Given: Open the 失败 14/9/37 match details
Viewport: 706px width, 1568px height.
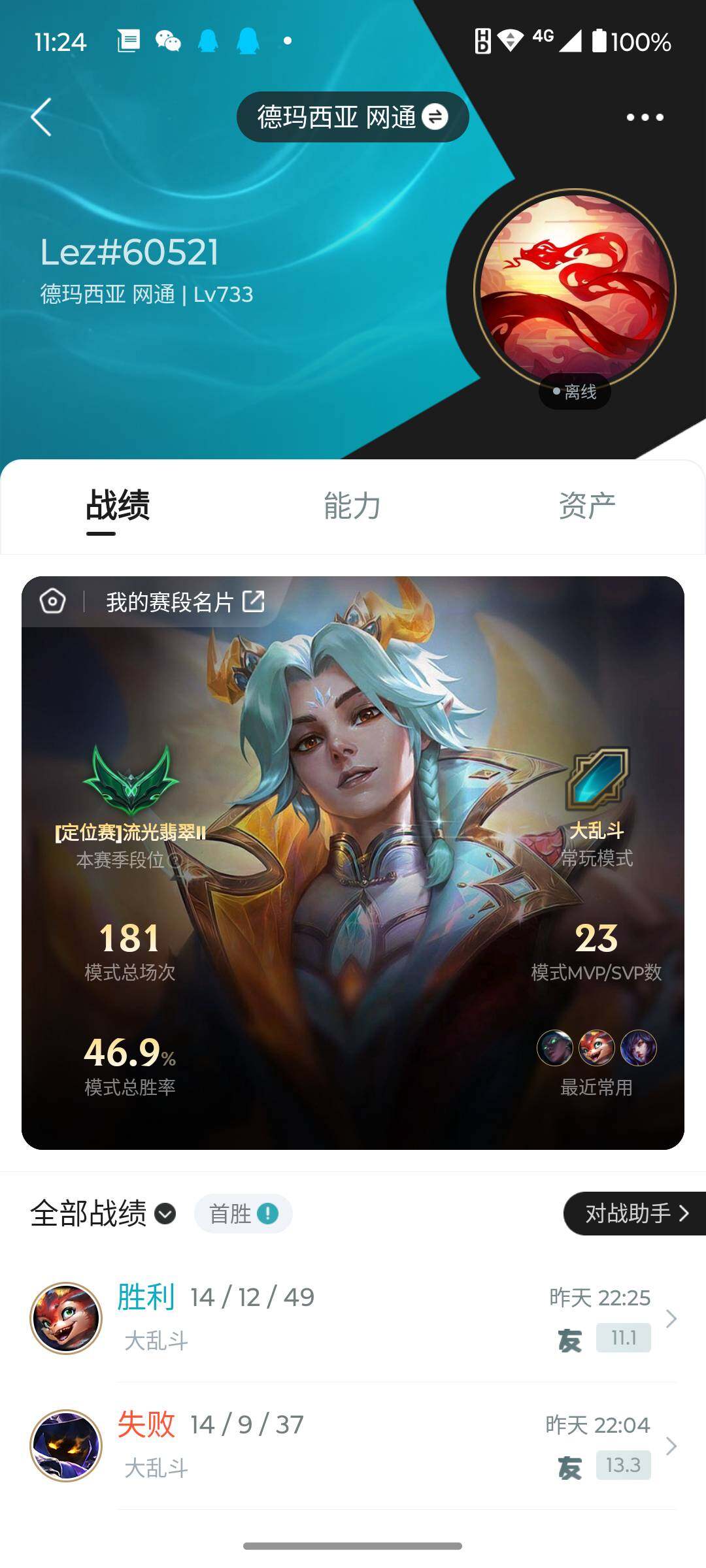Looking at the screenshot, I should point(353,1445).
